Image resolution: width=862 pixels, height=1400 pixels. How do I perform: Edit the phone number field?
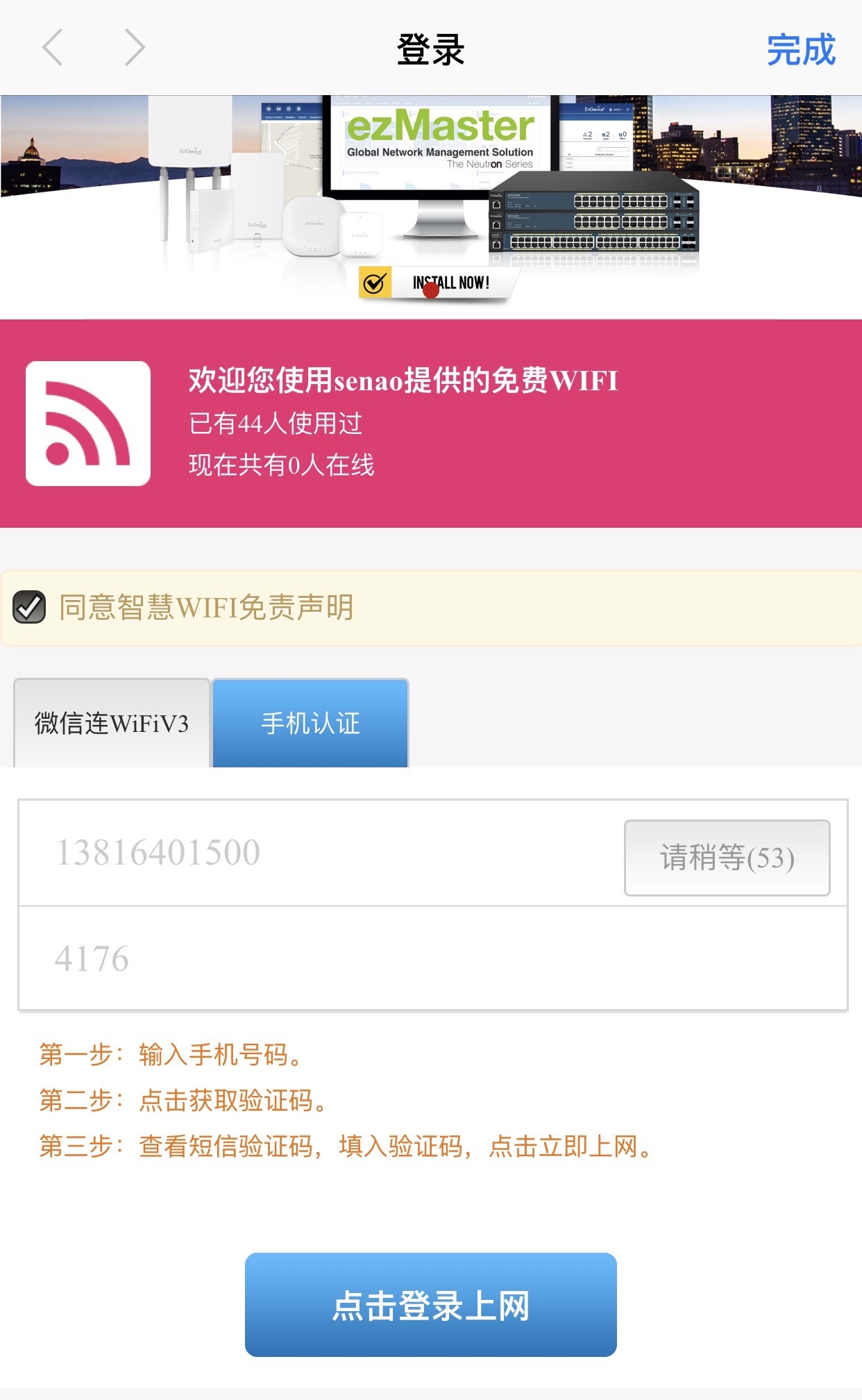tap(319, 853)
